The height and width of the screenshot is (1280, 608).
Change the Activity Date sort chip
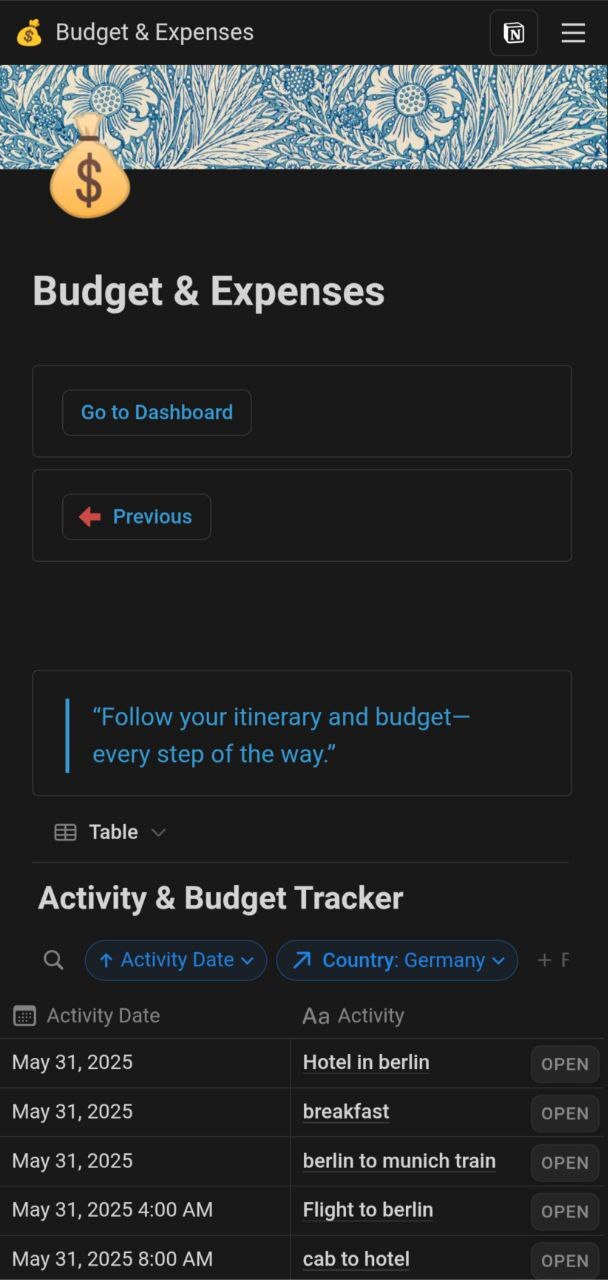pyautogui.click(x=176, y=960)
